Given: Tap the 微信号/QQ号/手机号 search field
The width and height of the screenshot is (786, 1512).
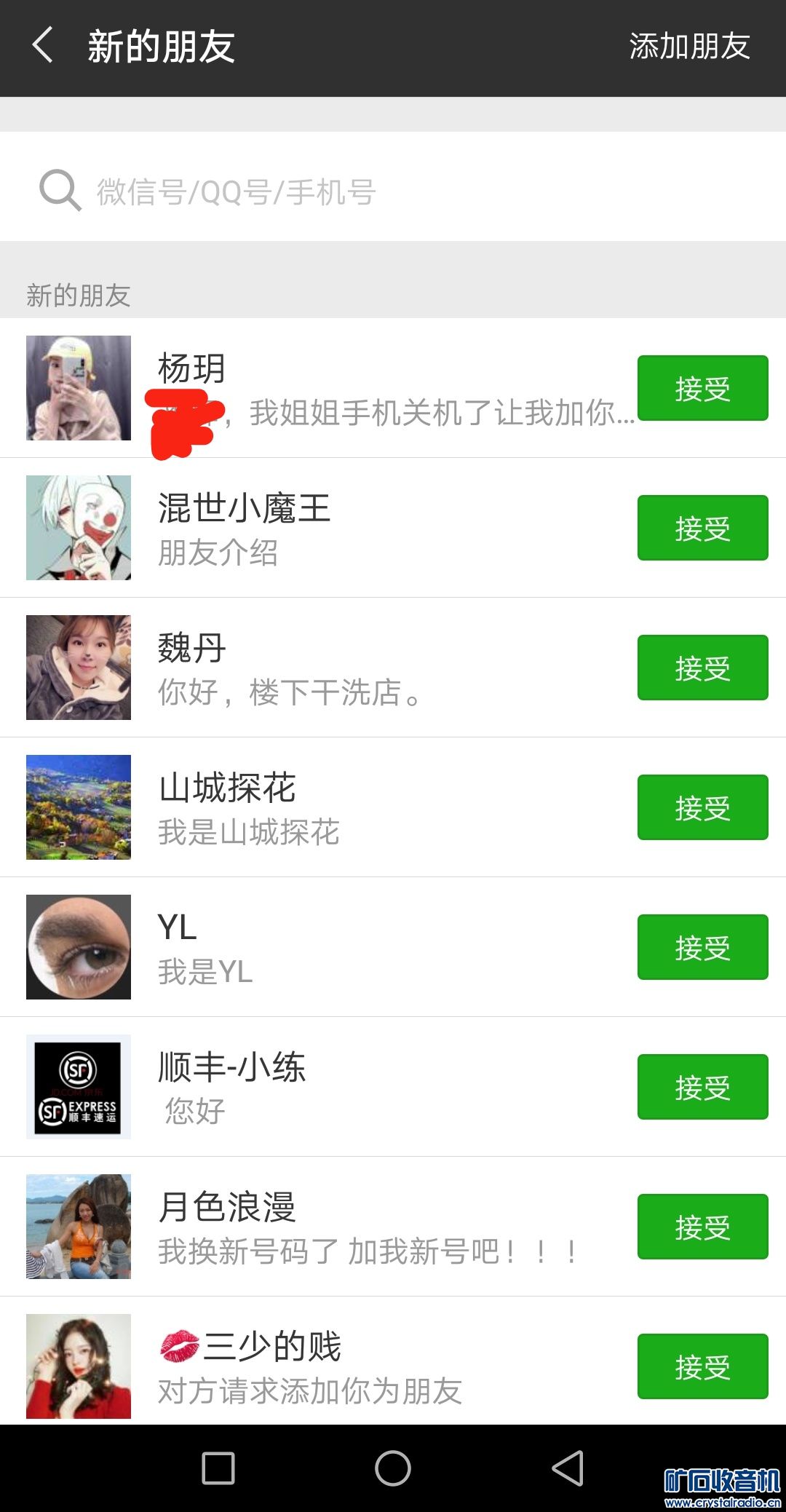Looking at the screenshot, I should click(x=291, y=191).
